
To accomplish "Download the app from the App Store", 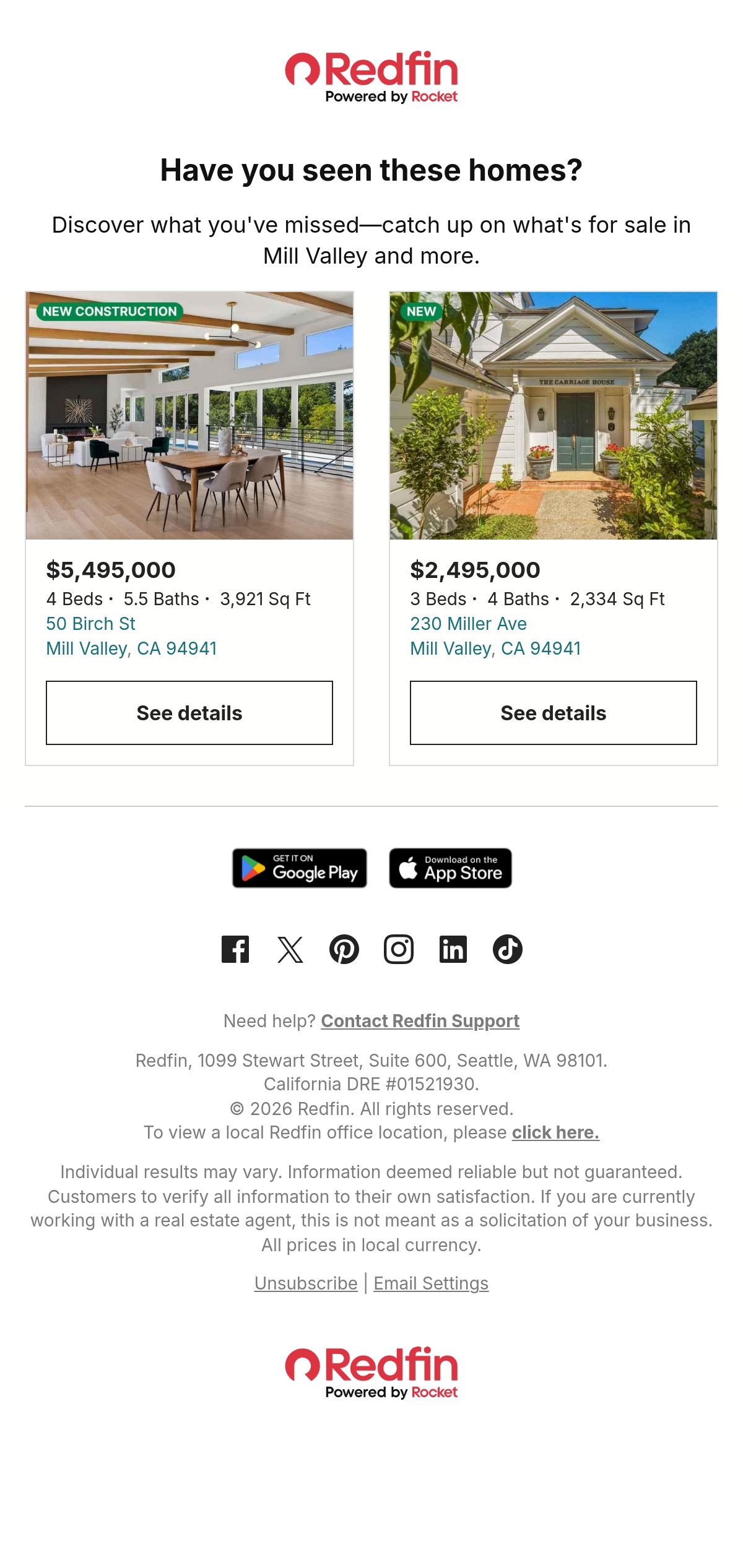I will point(451,868).
